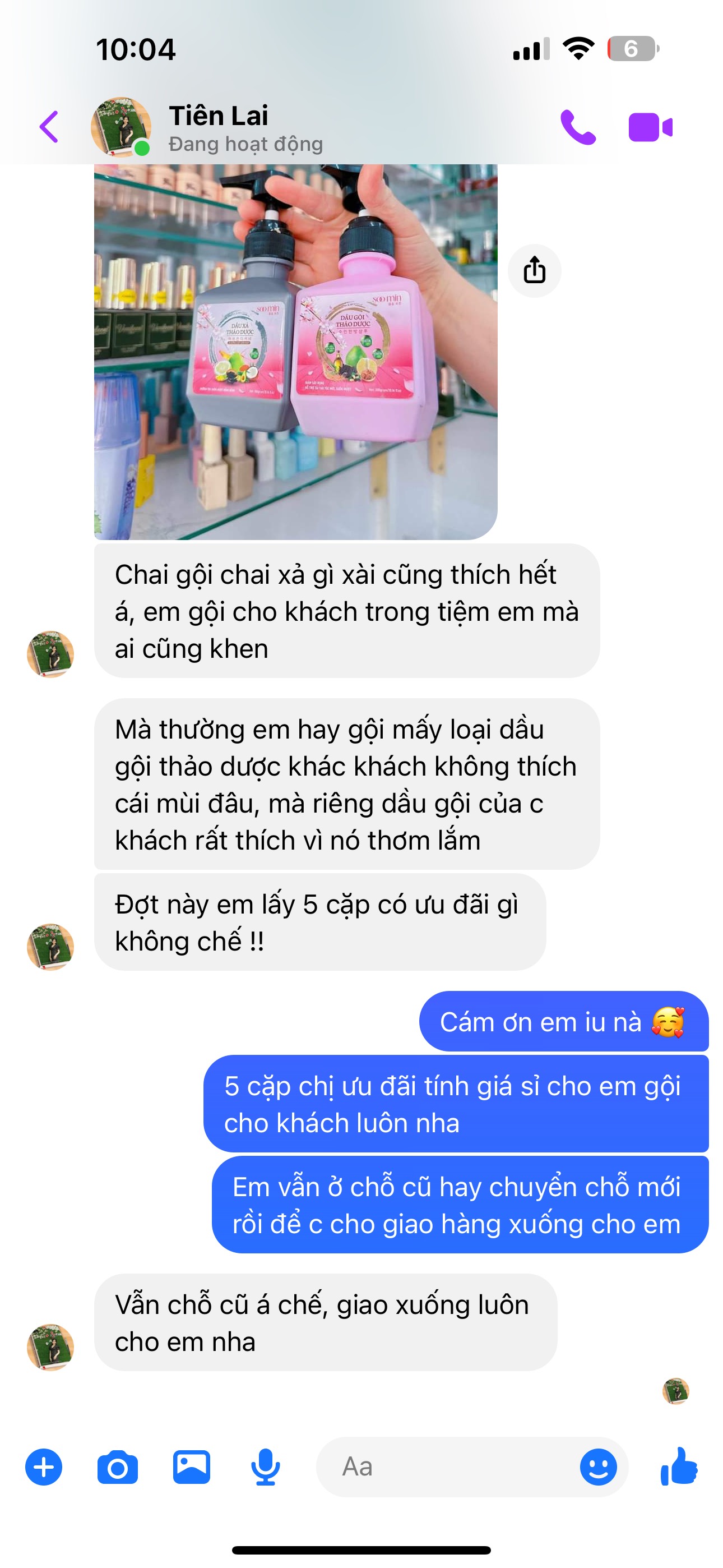Open Tiên Lai's profile from the header
The height and width of the screenshot is (1568, 723).
218,127
